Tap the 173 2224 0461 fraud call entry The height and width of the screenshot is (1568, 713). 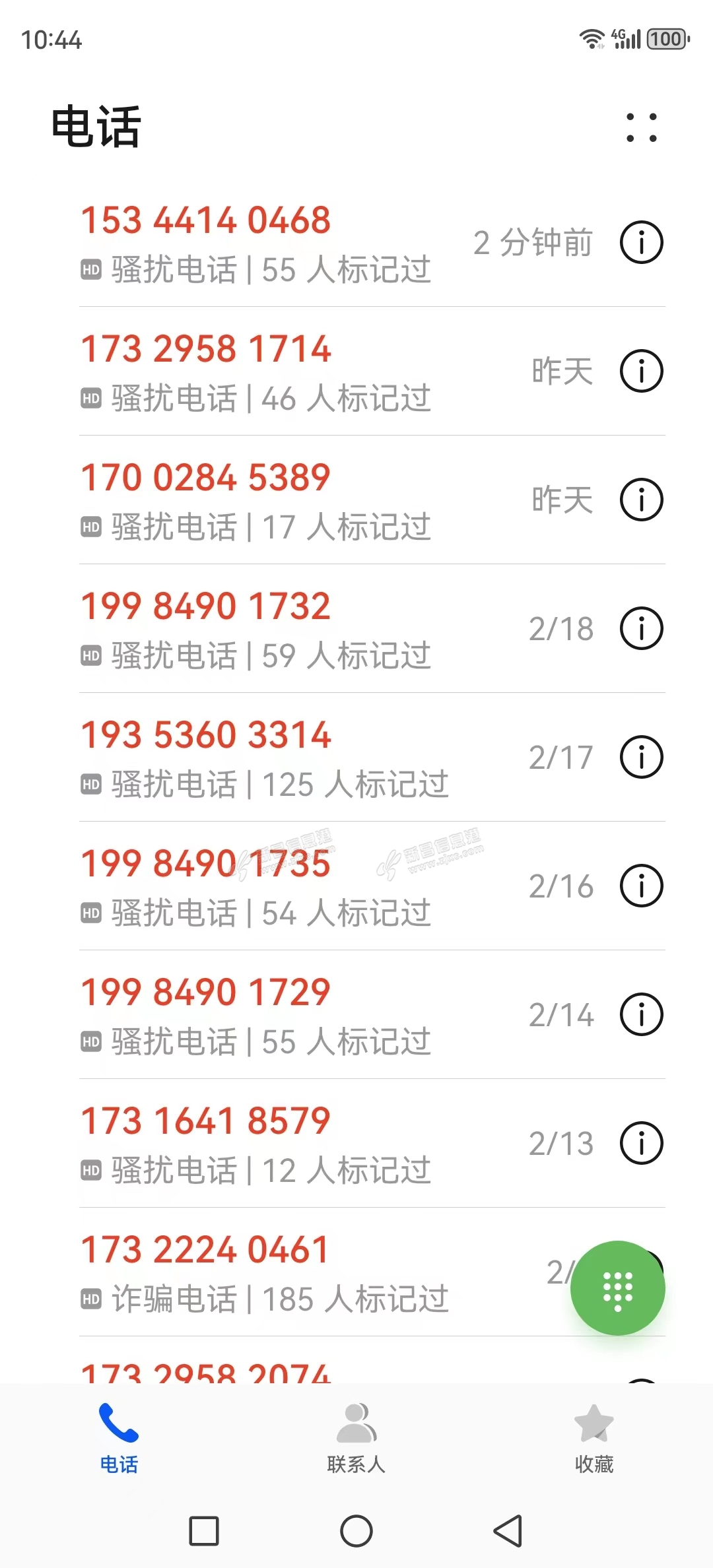tap(264, 1272)
